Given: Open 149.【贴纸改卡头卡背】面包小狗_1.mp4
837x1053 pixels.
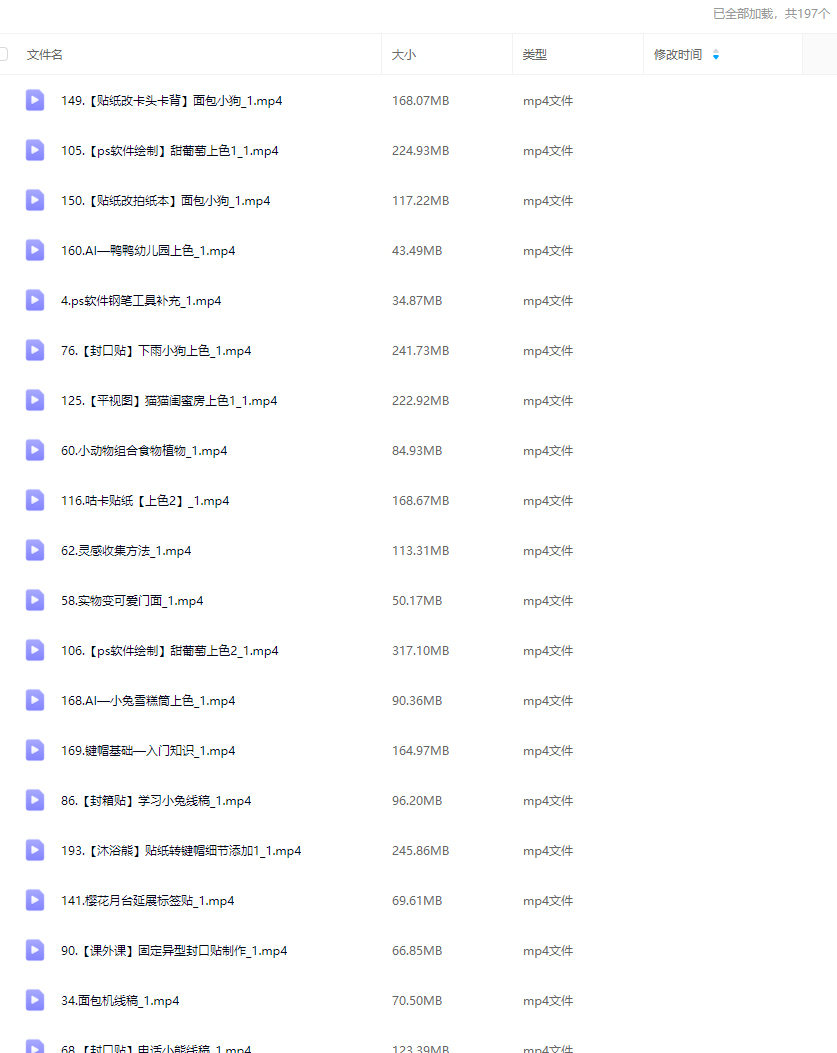Looking at the screenshot, I should point(171,101).
